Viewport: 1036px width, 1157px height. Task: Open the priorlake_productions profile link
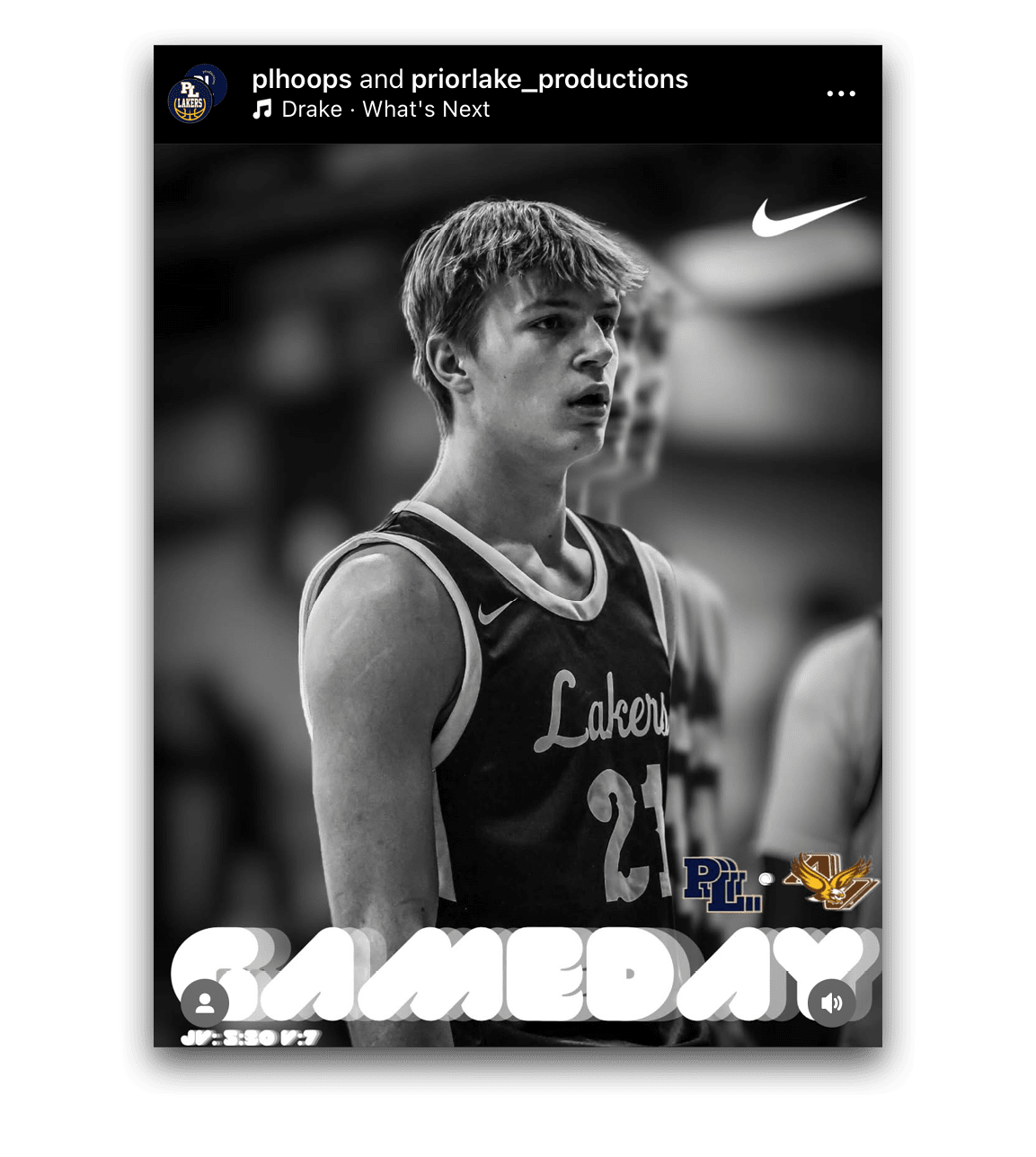click(x=549, y=79)
